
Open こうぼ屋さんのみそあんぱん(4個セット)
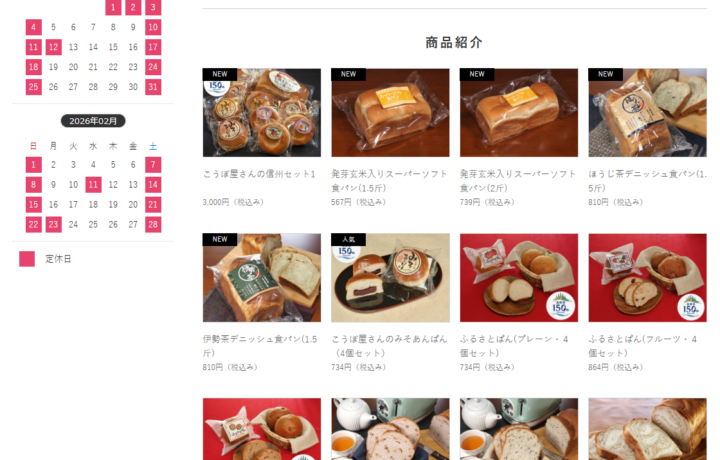coord(390,278)
